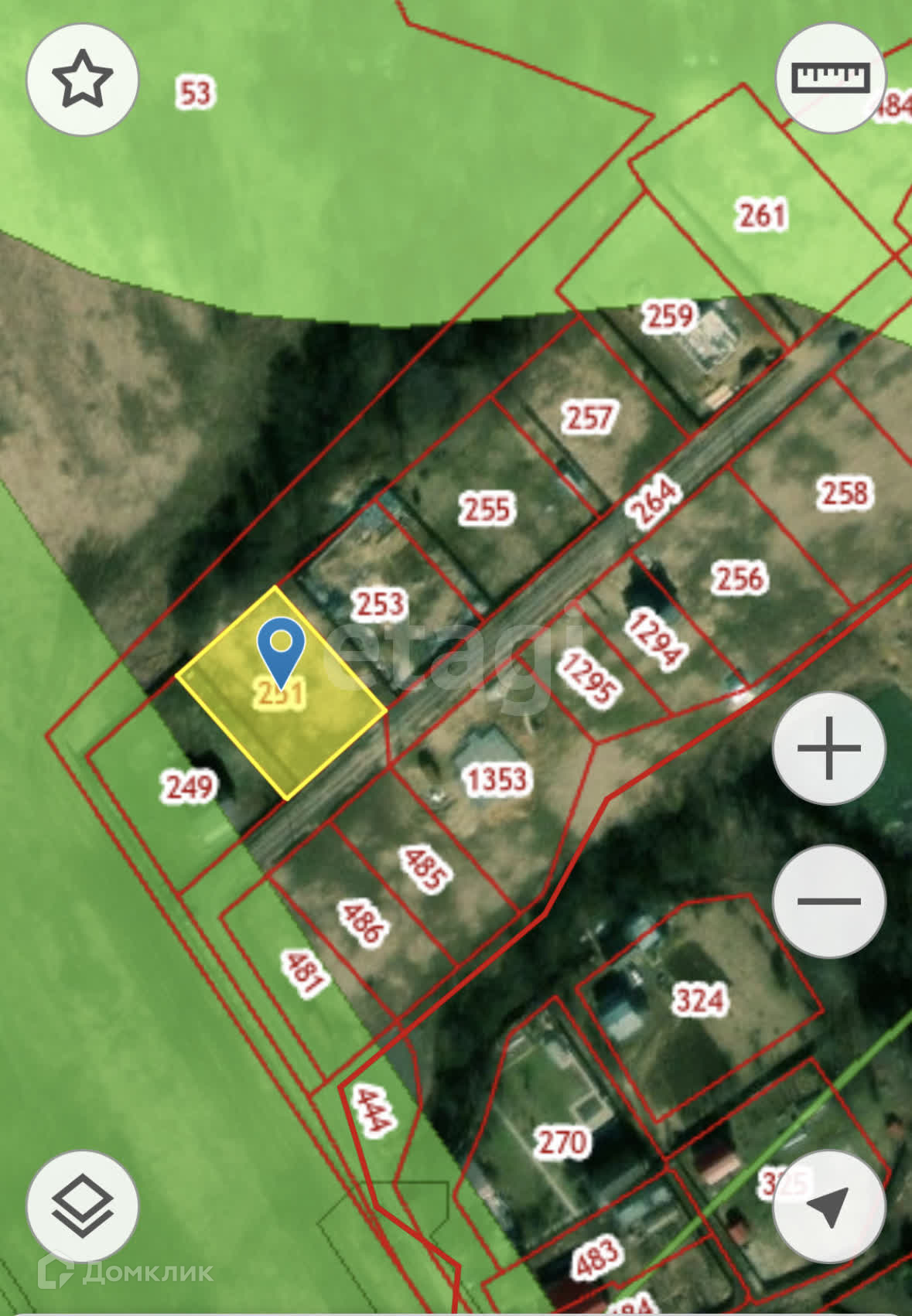Center the map on my location
This screenshot has height=1316, width=912.
[829, 1207]
